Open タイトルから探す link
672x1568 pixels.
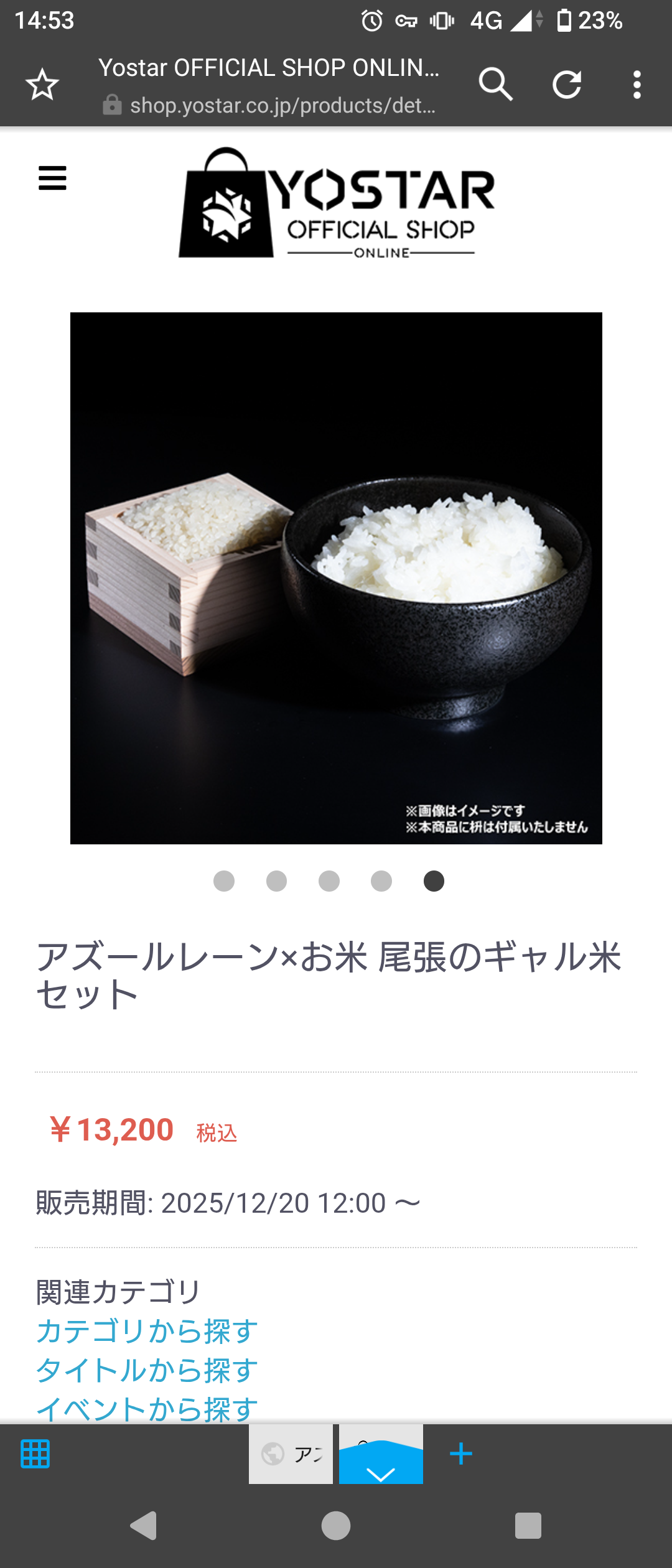pos(147,1370)
